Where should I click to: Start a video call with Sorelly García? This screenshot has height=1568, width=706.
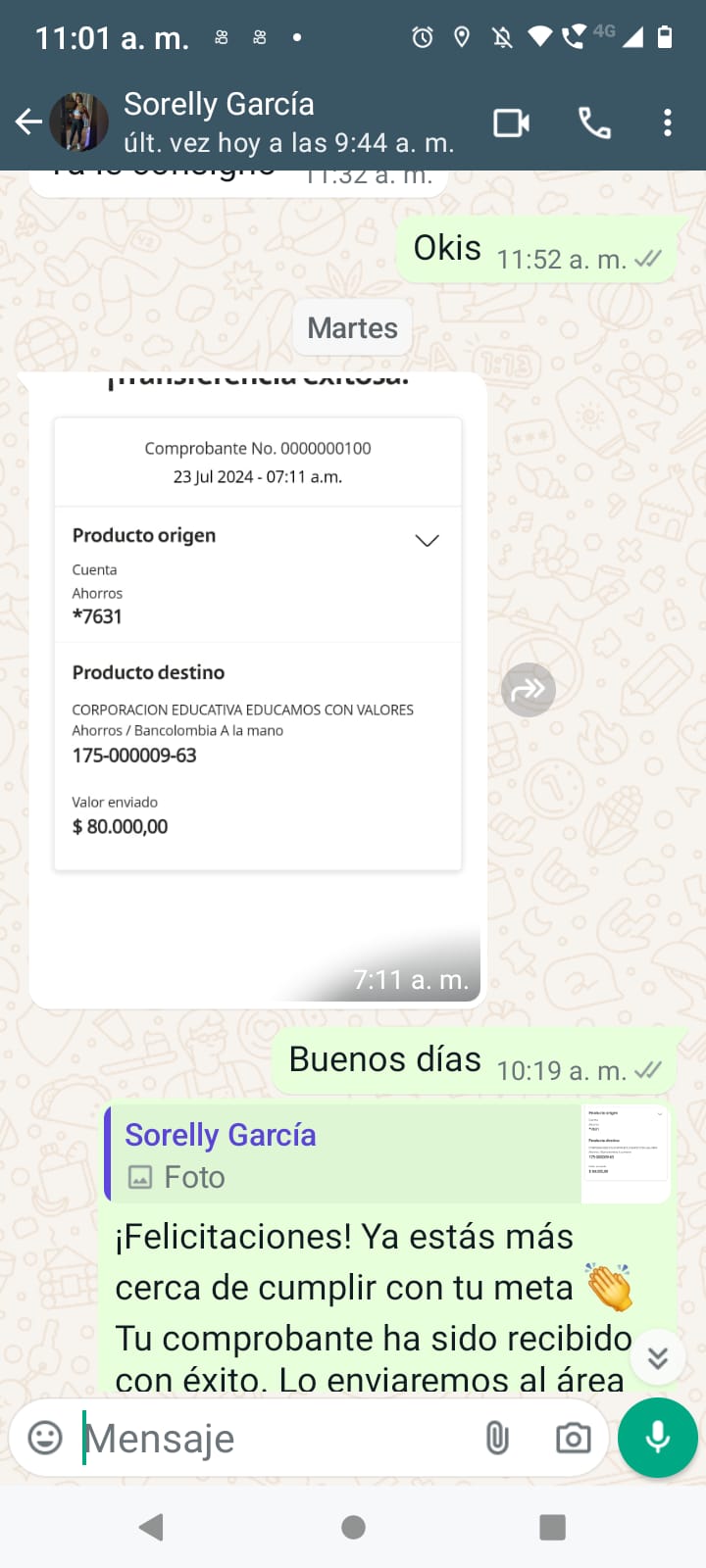click(x=511, y=123)
